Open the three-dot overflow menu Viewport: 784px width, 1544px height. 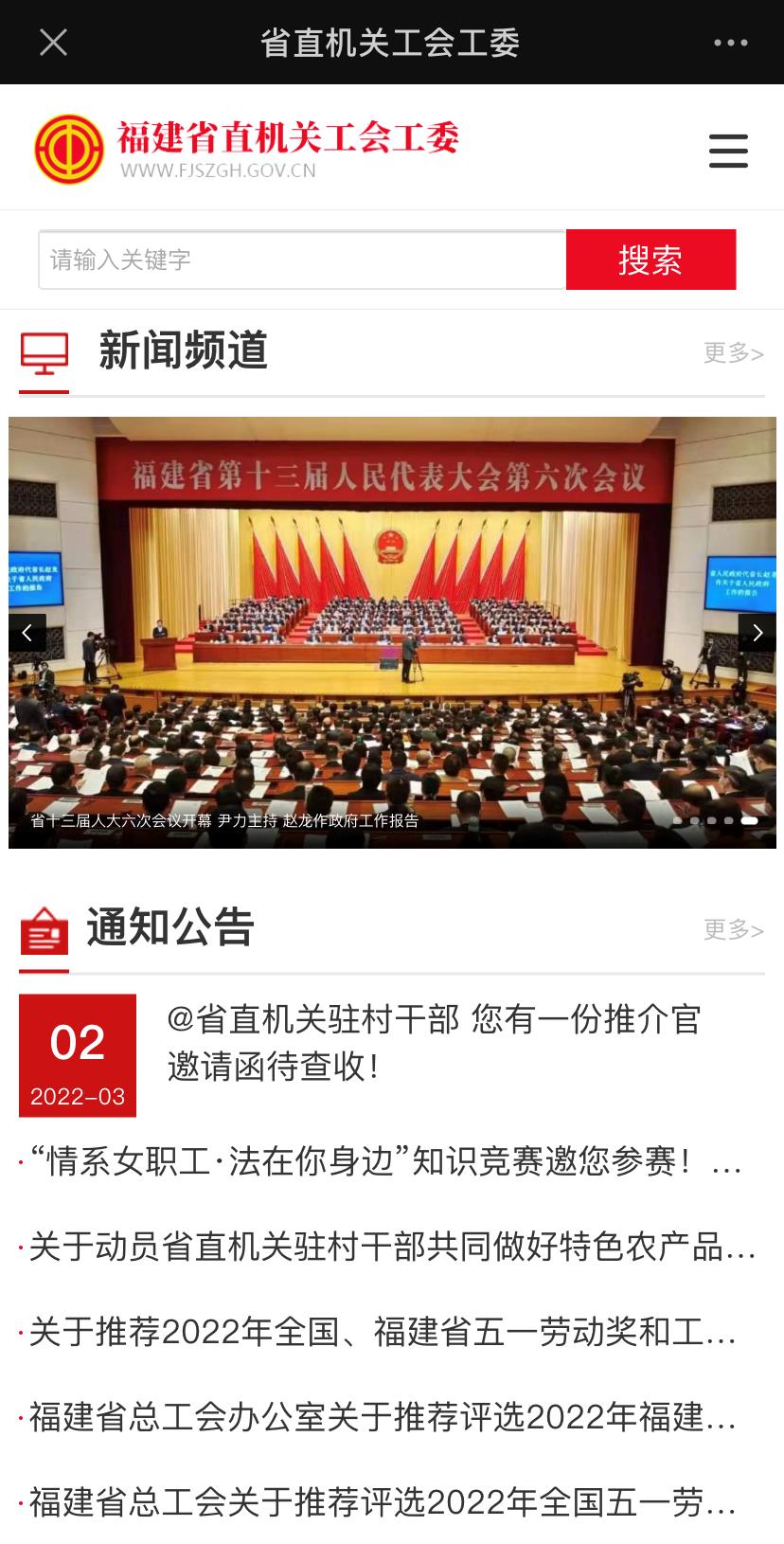pos(730,43)
